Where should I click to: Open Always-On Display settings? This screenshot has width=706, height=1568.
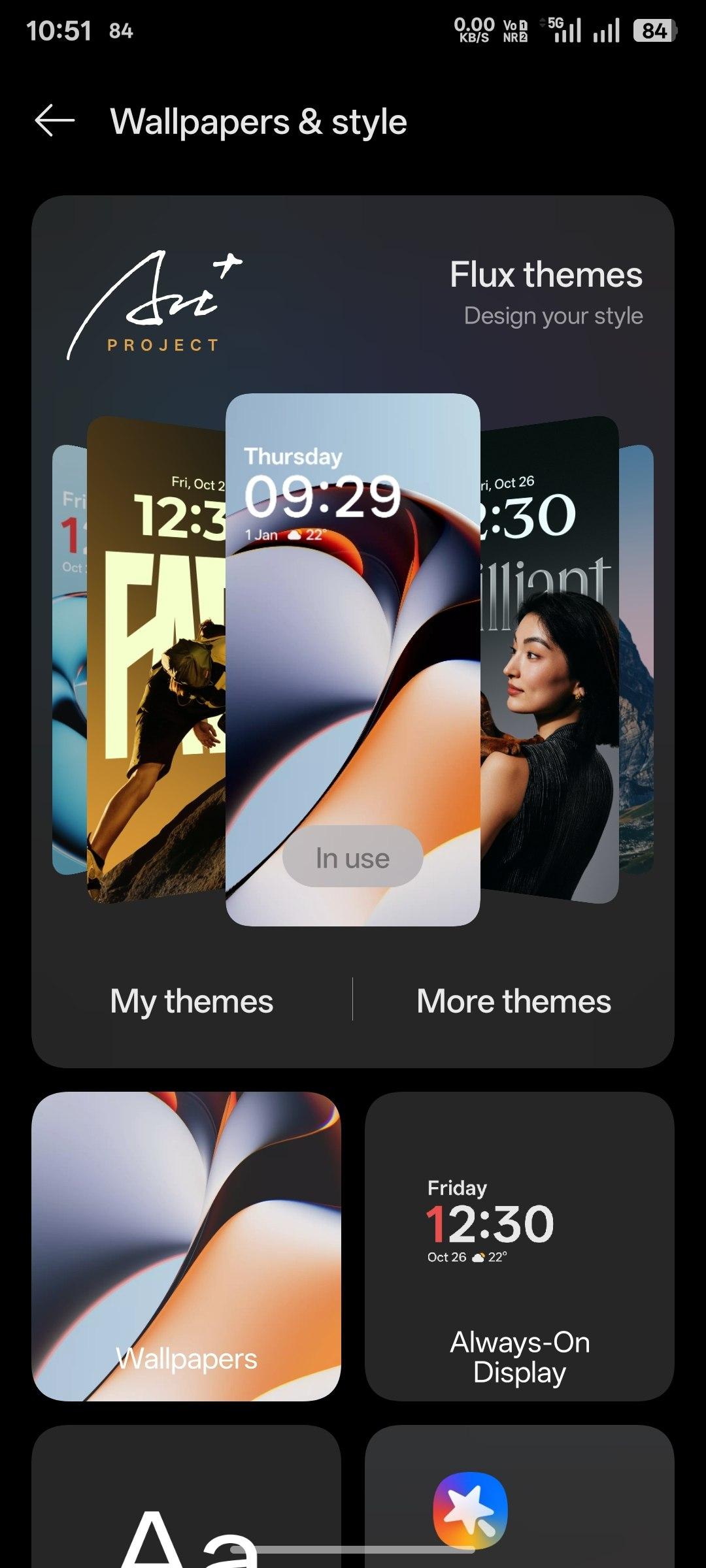pyautogui.click(x=519, y=1247)
